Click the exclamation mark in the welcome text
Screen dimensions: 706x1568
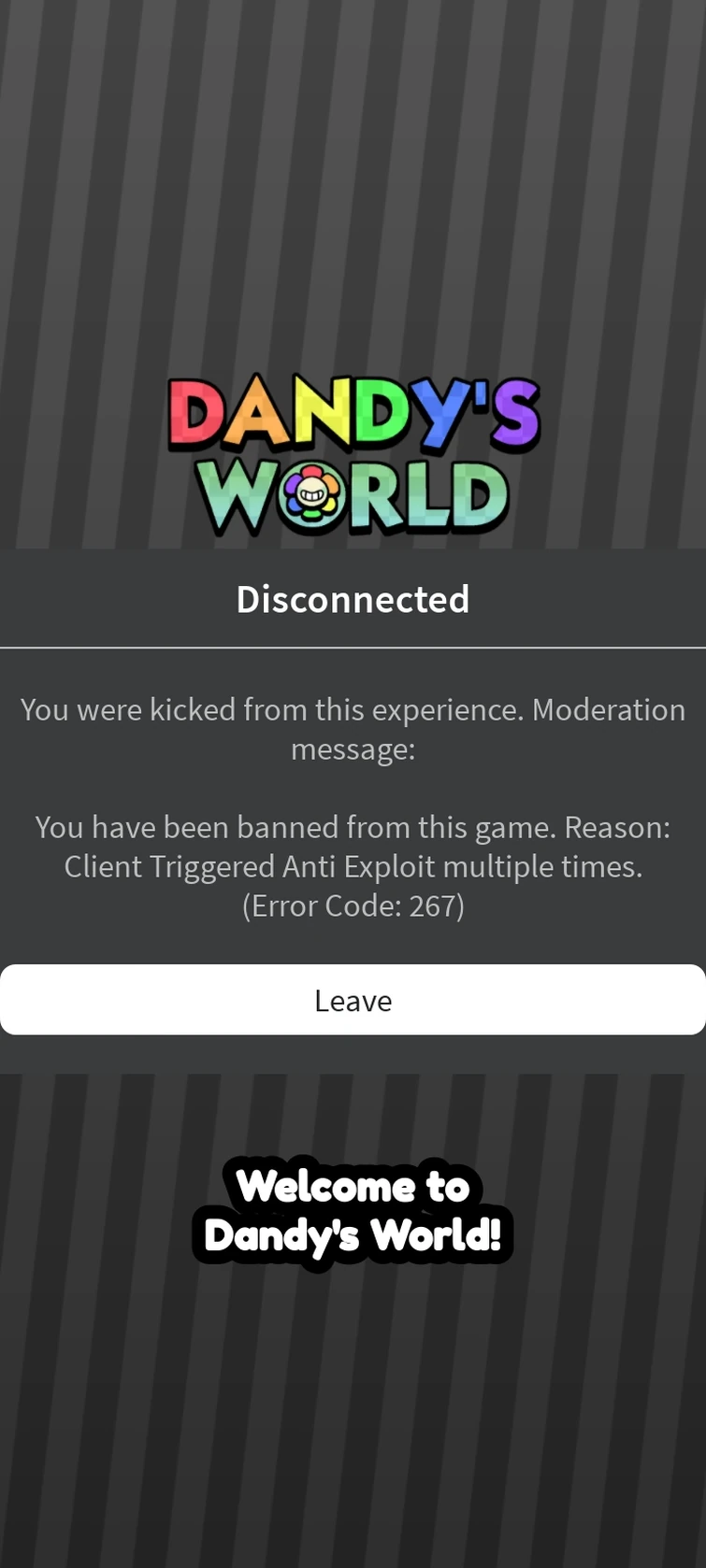click(497, 1233)
